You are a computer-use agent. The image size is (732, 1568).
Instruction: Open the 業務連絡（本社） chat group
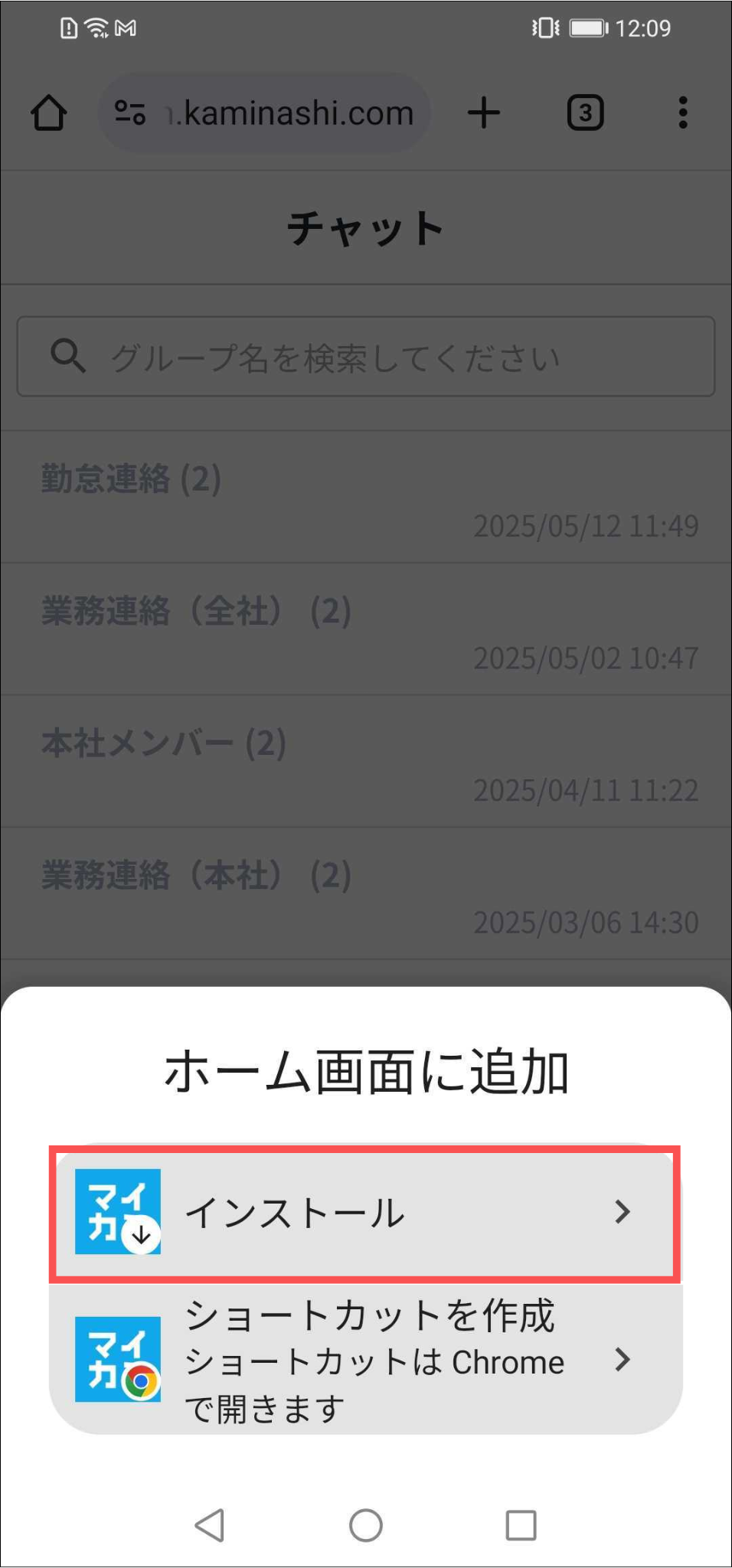coord(366,893)
